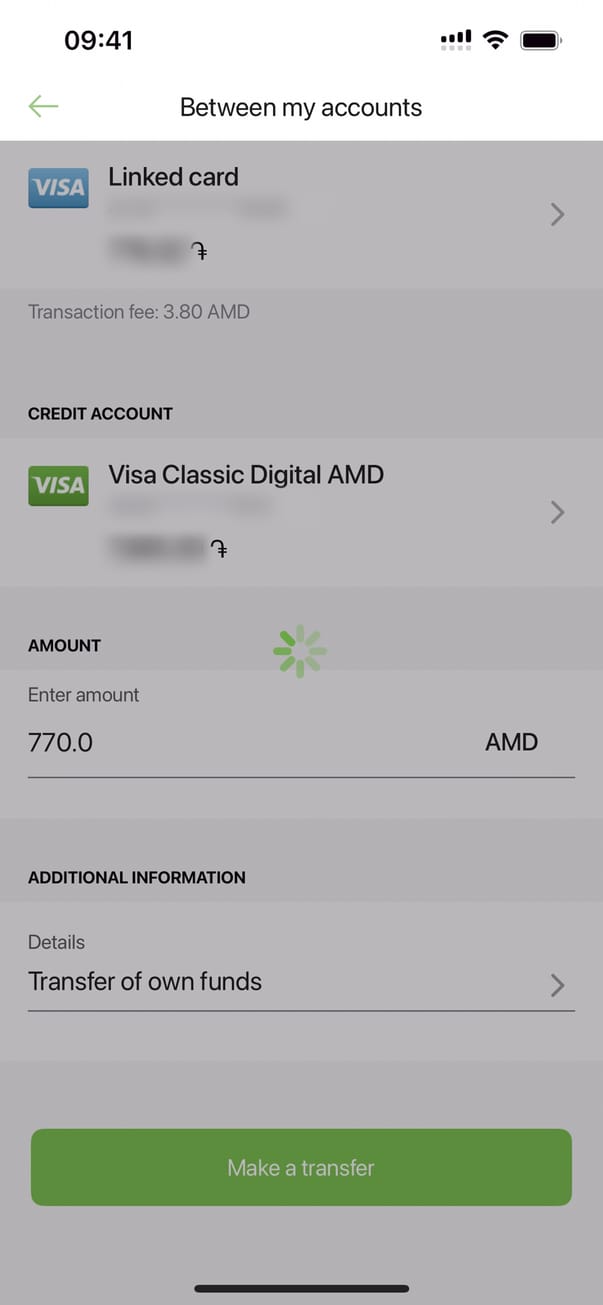This screenshot has width=603, height=1305.
Task: Open Transfer of own funds details
Action: tap(300, 983)
